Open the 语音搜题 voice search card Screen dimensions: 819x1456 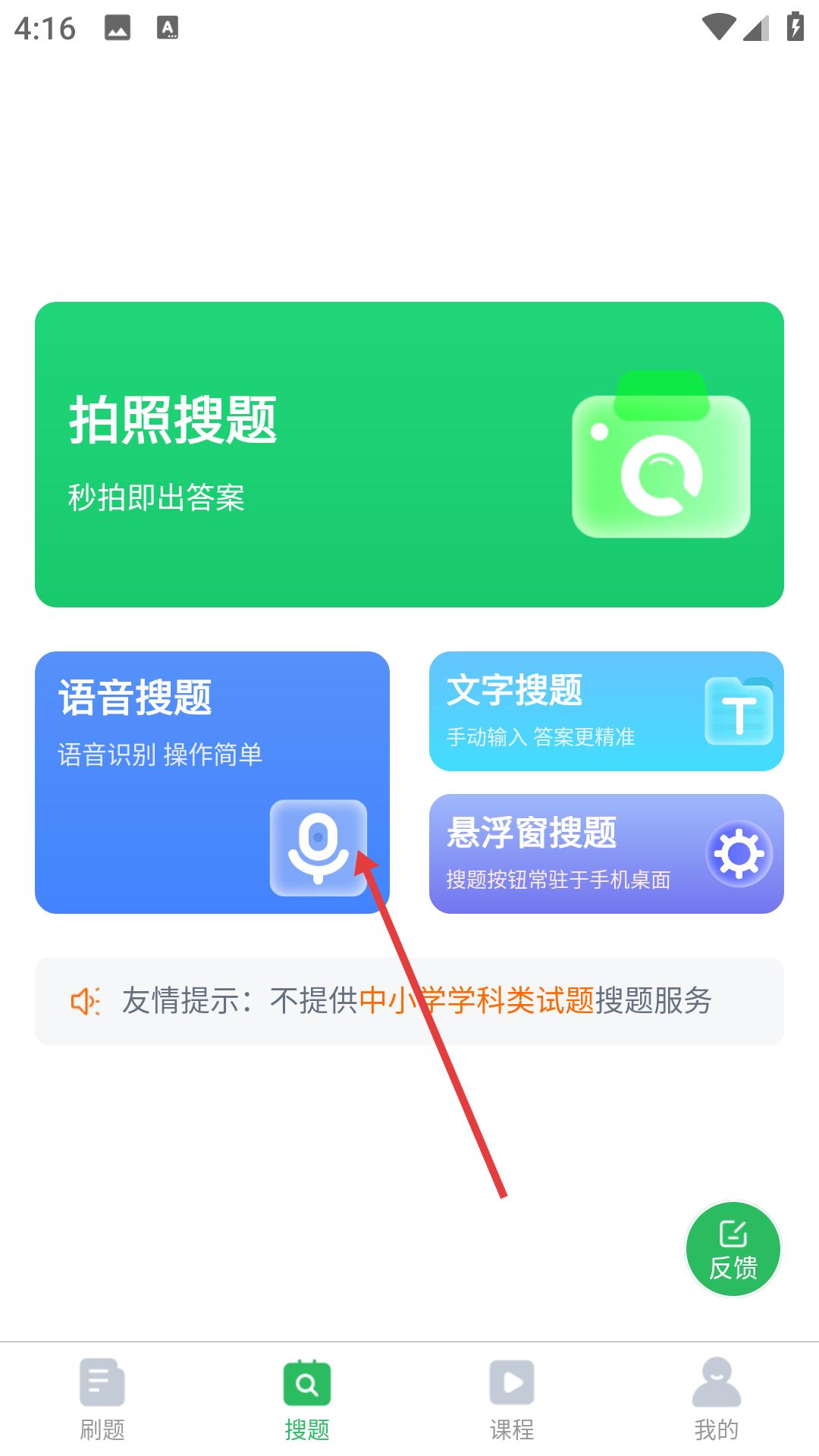(x=212, y=782)
